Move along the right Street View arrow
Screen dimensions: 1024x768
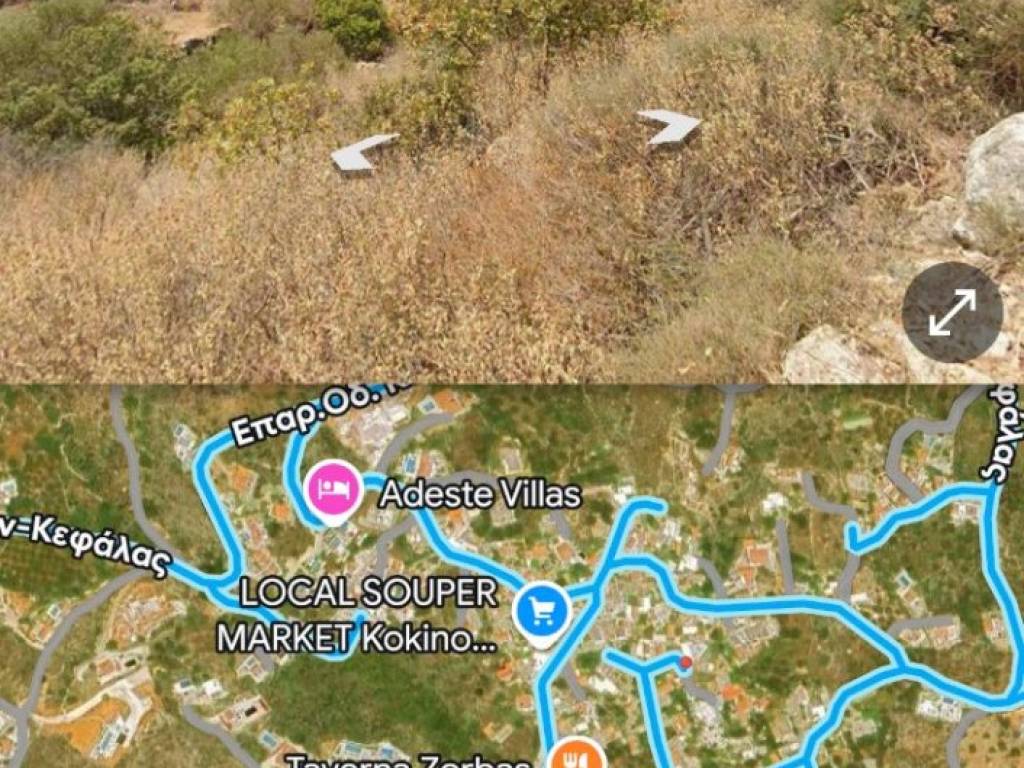click(x=671, y=127)
